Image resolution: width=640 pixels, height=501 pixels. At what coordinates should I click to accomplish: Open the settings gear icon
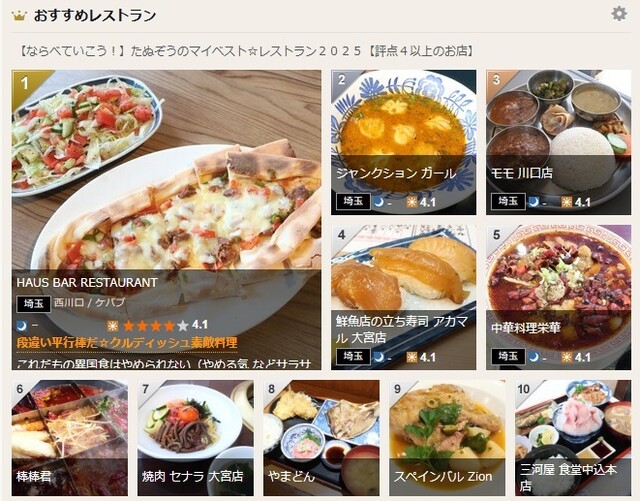(619, 14)
